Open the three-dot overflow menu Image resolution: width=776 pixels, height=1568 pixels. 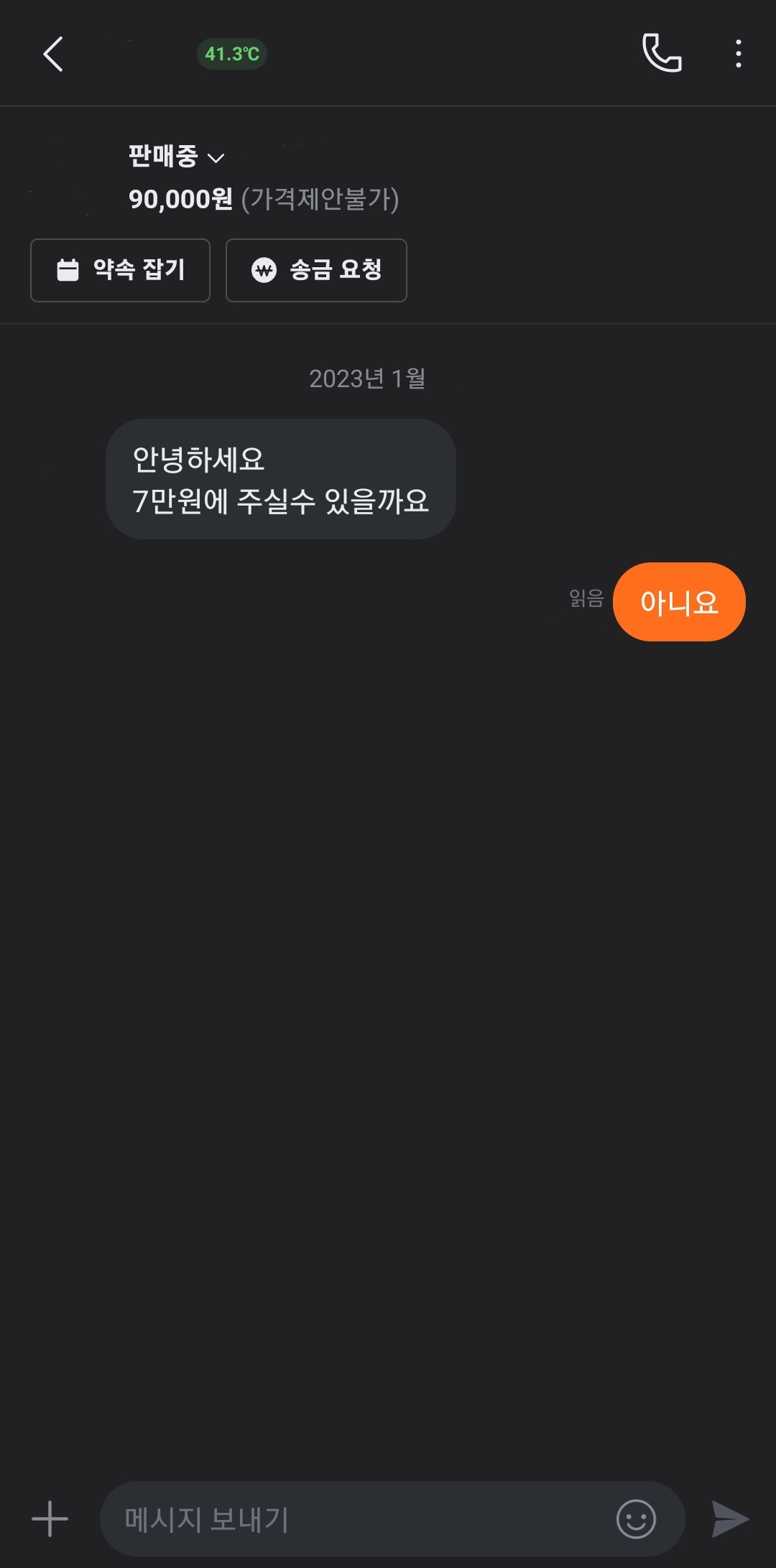[738, 54]
